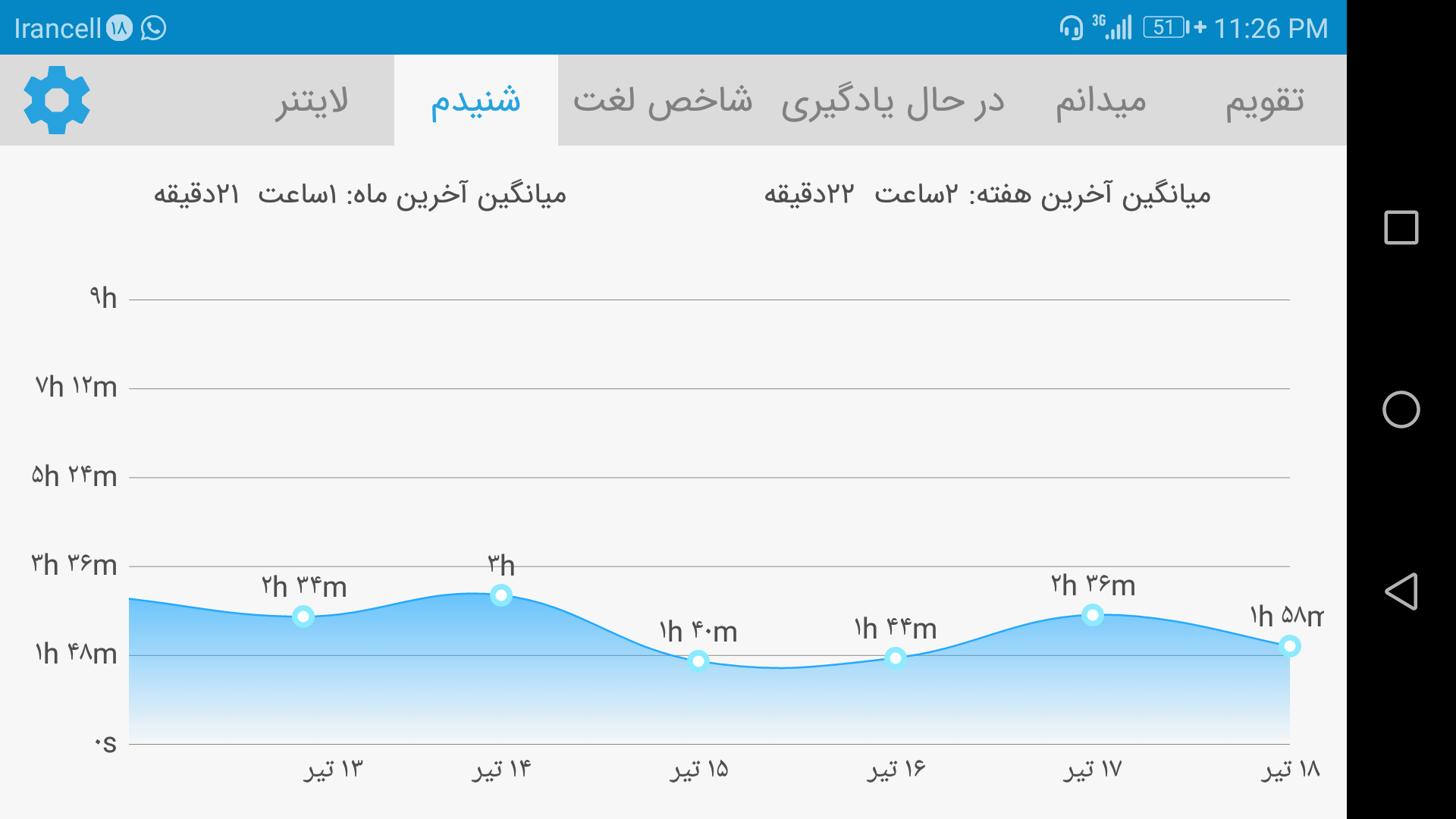Go to the میدانم tab

coord(1101,100)
